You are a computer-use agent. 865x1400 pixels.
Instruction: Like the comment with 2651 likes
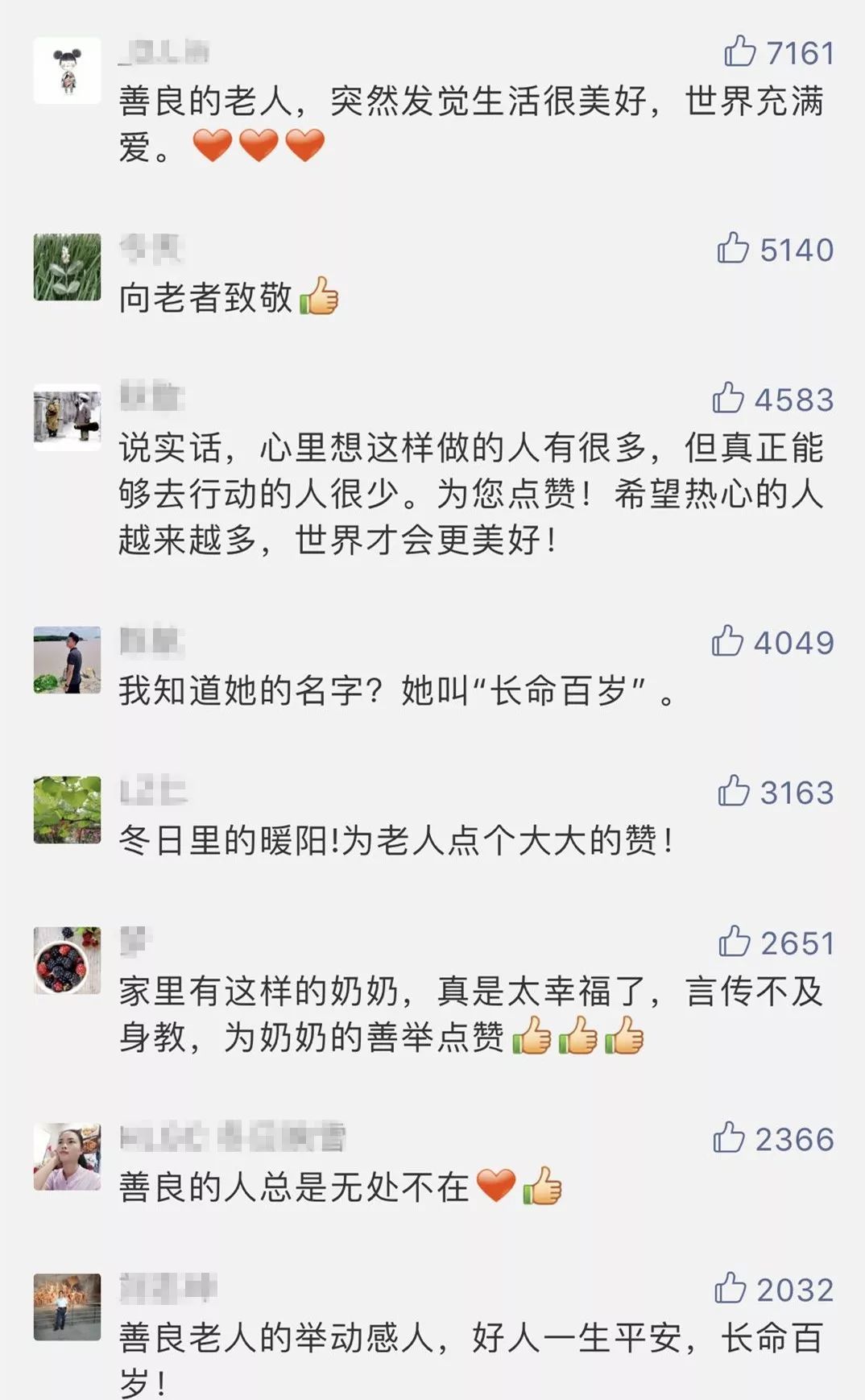point(734,942)
